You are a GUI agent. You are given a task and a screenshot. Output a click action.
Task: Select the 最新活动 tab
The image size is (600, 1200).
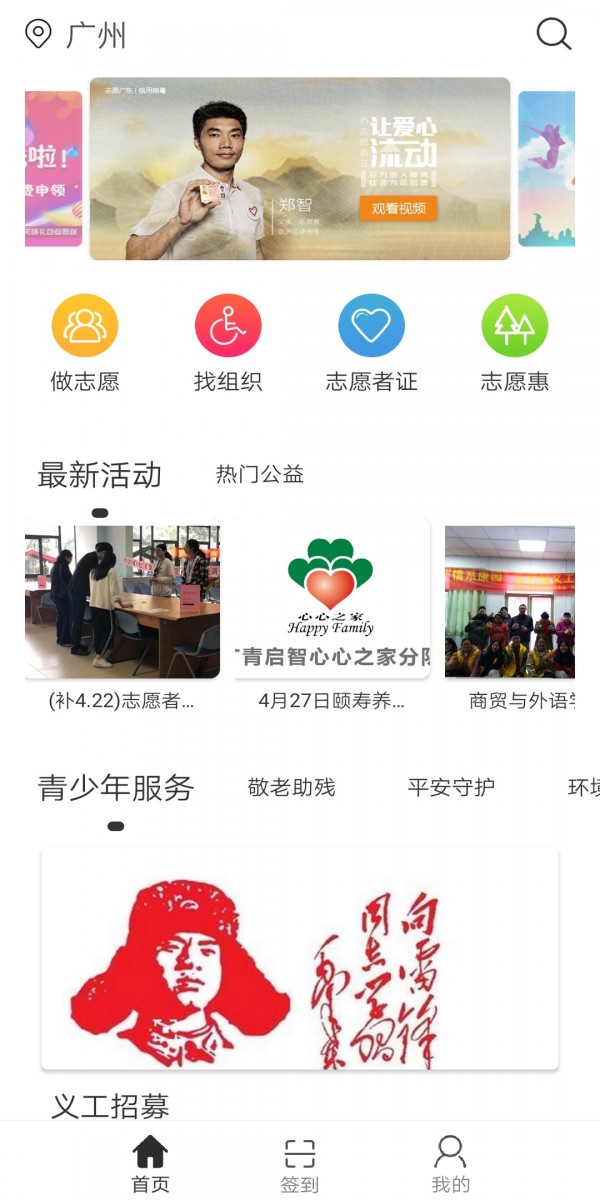pyautogui.click(x=99, y=475)
